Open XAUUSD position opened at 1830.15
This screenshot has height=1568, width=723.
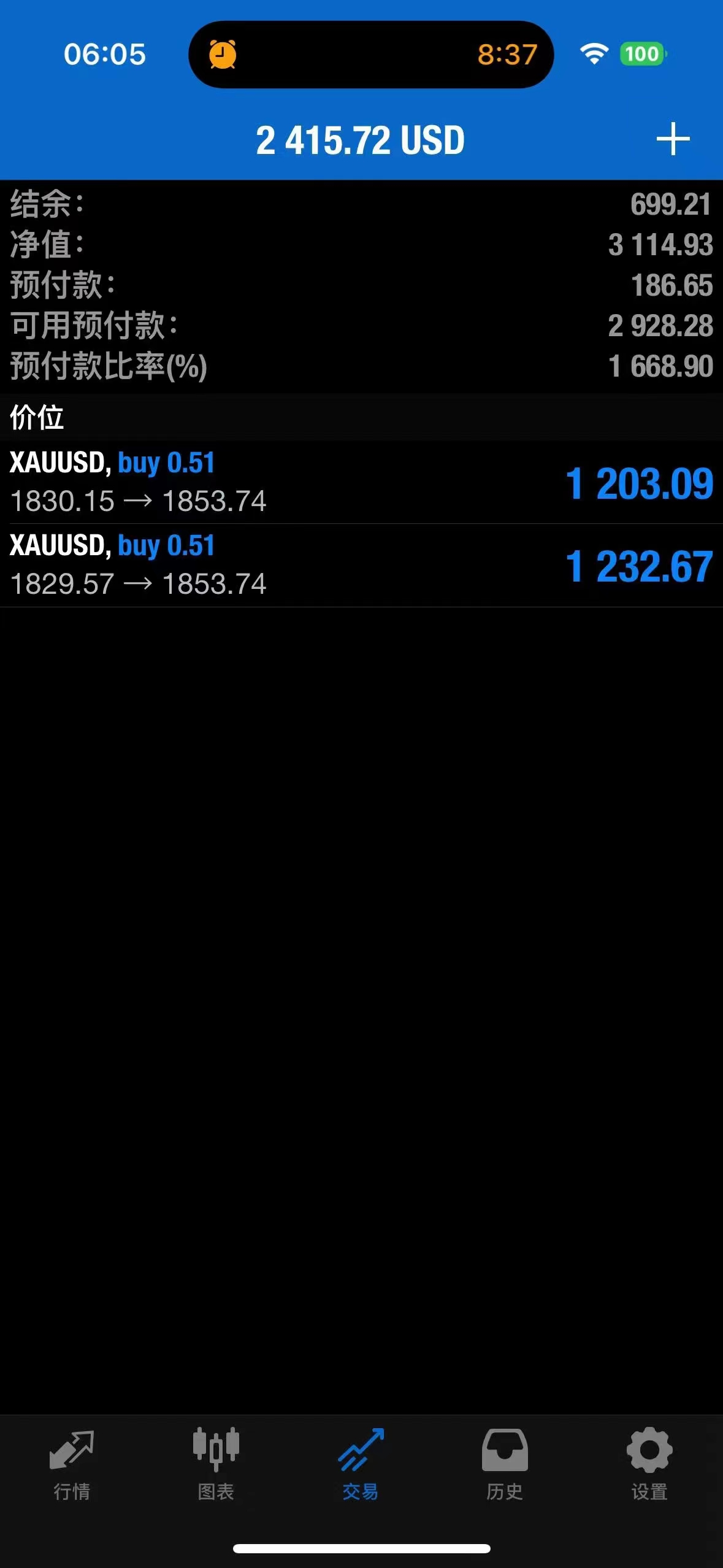pyautogui.click(x=361, y=482)
